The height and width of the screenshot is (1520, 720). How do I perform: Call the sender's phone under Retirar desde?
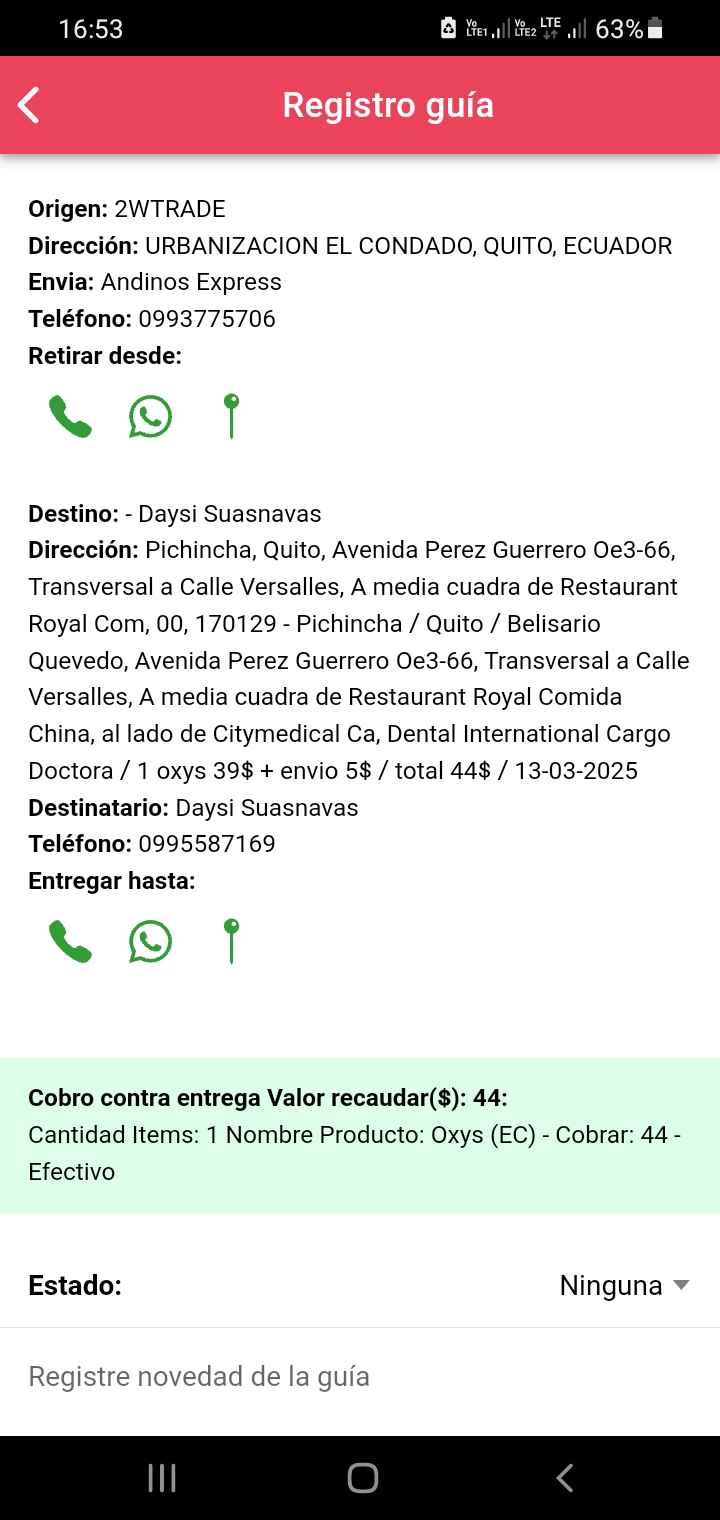(70, 416)
